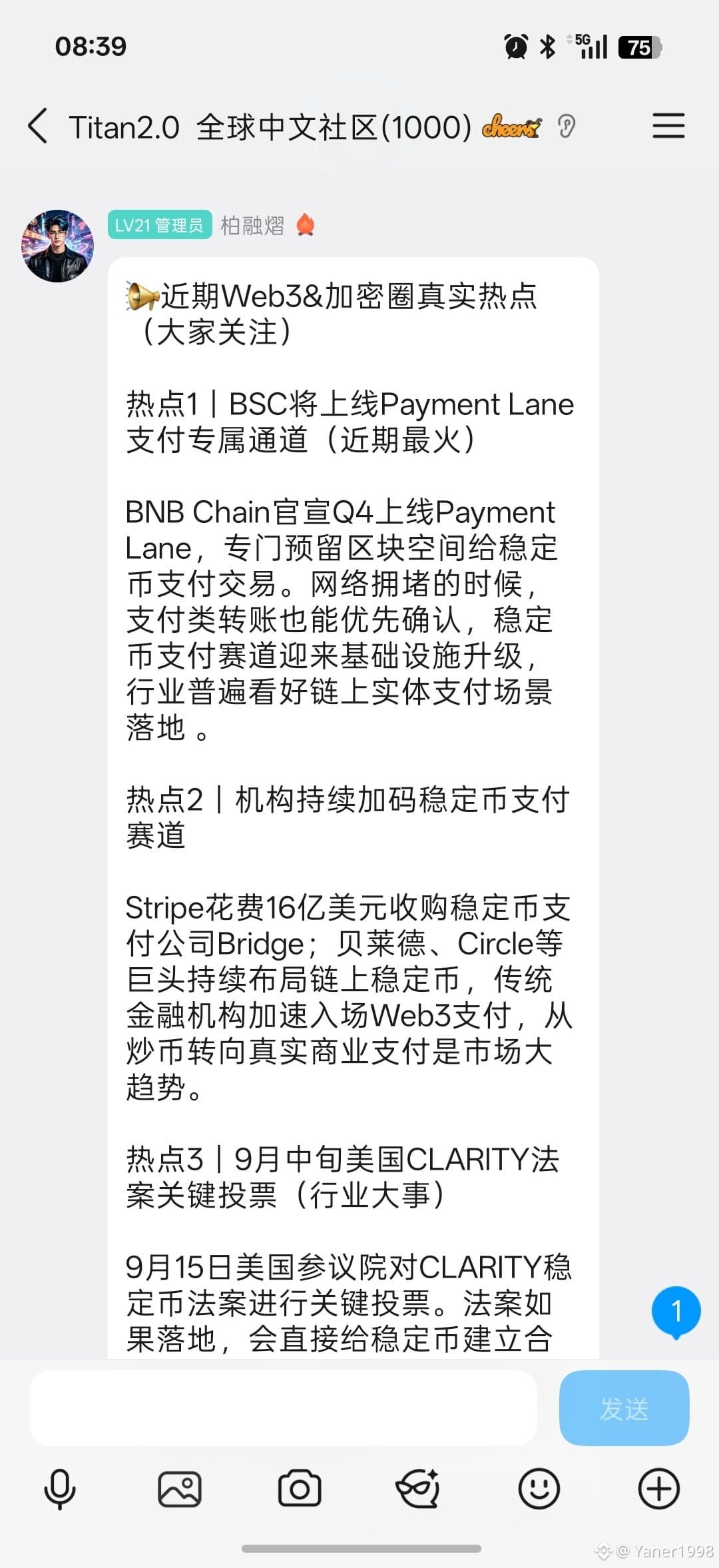Tap the 发送 send button
Screen dimensions: 719x1568
pos(624,1407)
